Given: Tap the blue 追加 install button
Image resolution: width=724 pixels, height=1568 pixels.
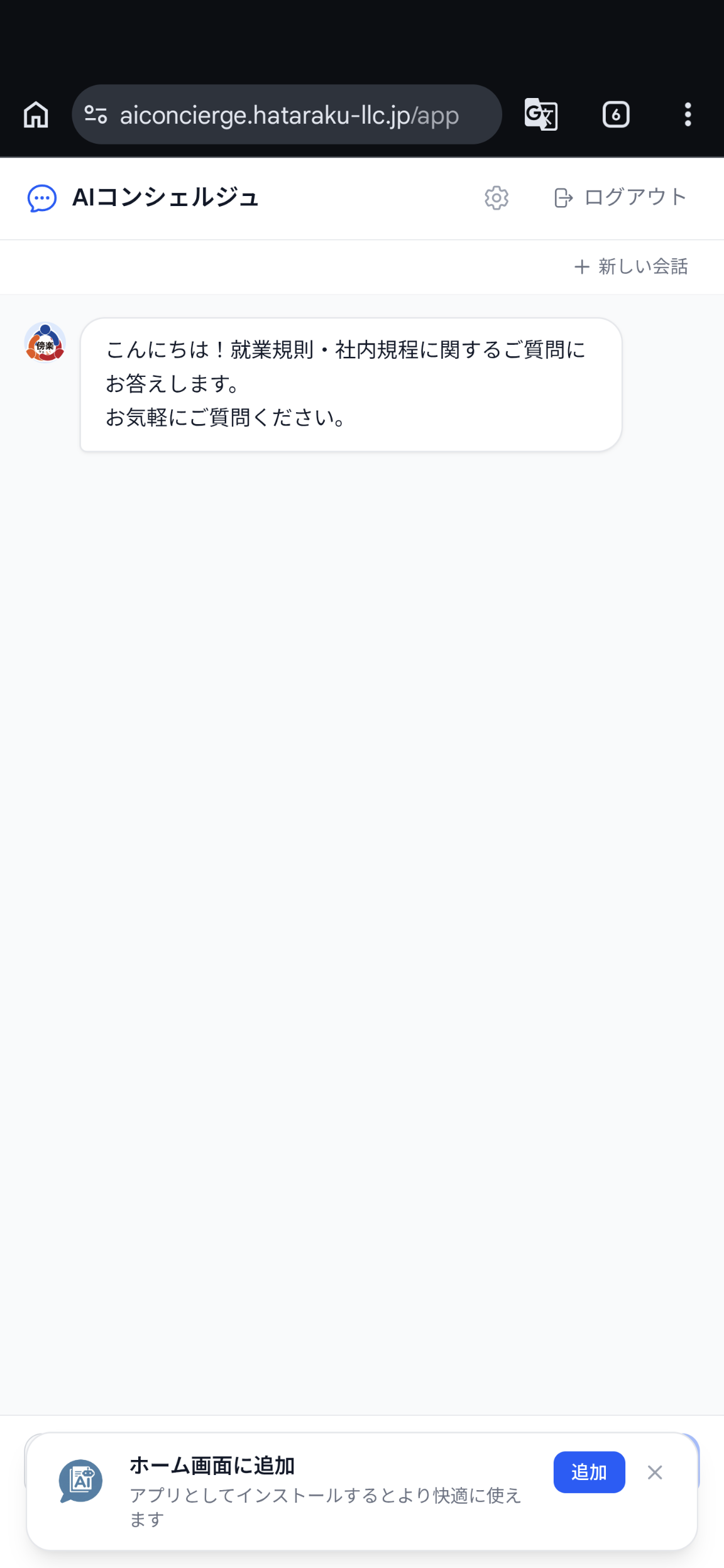Looking at the screenshot, I should 589,1472.
